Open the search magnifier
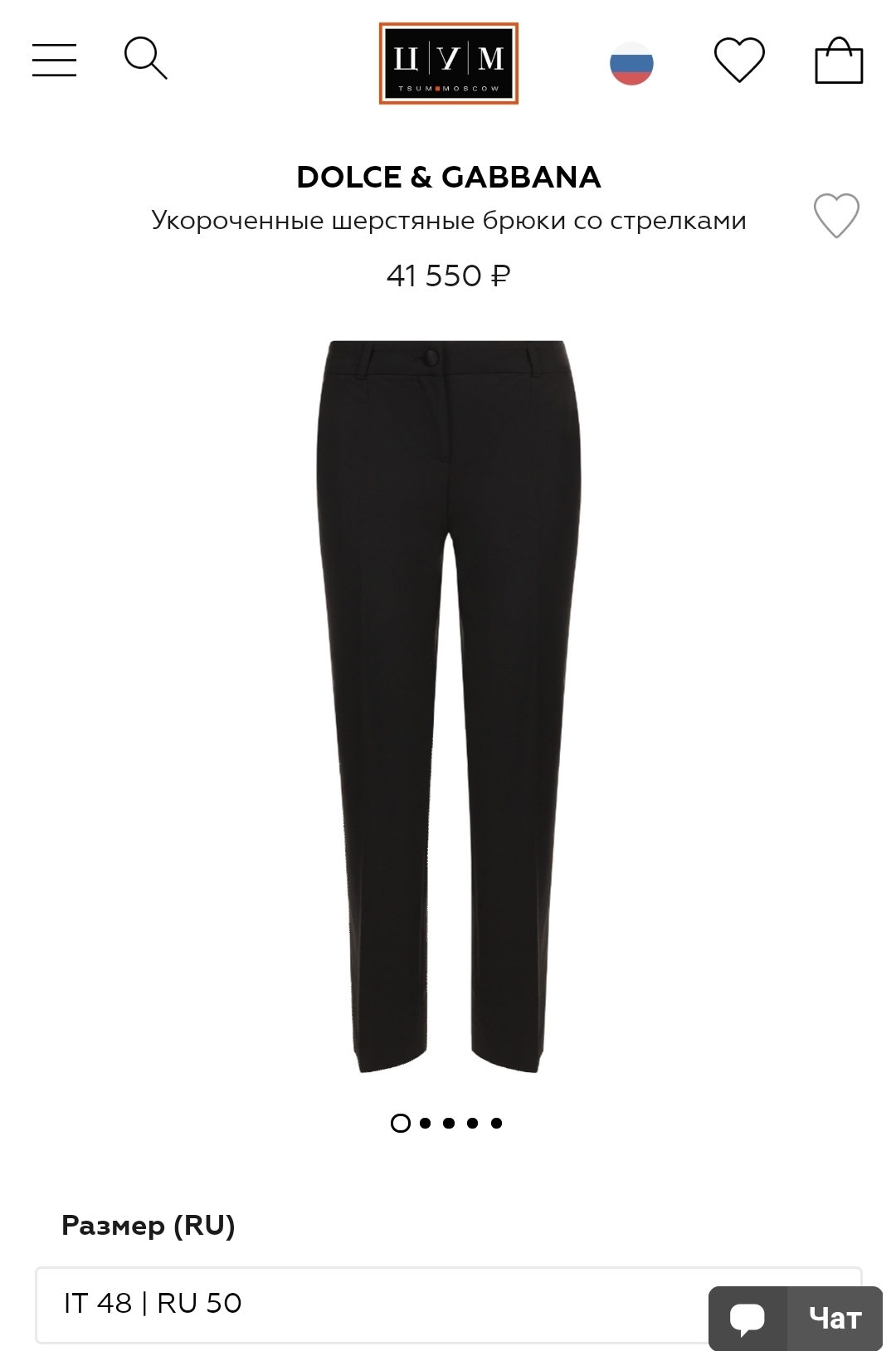This screenshot has height=1351, width=896. [x=145, y=58]
